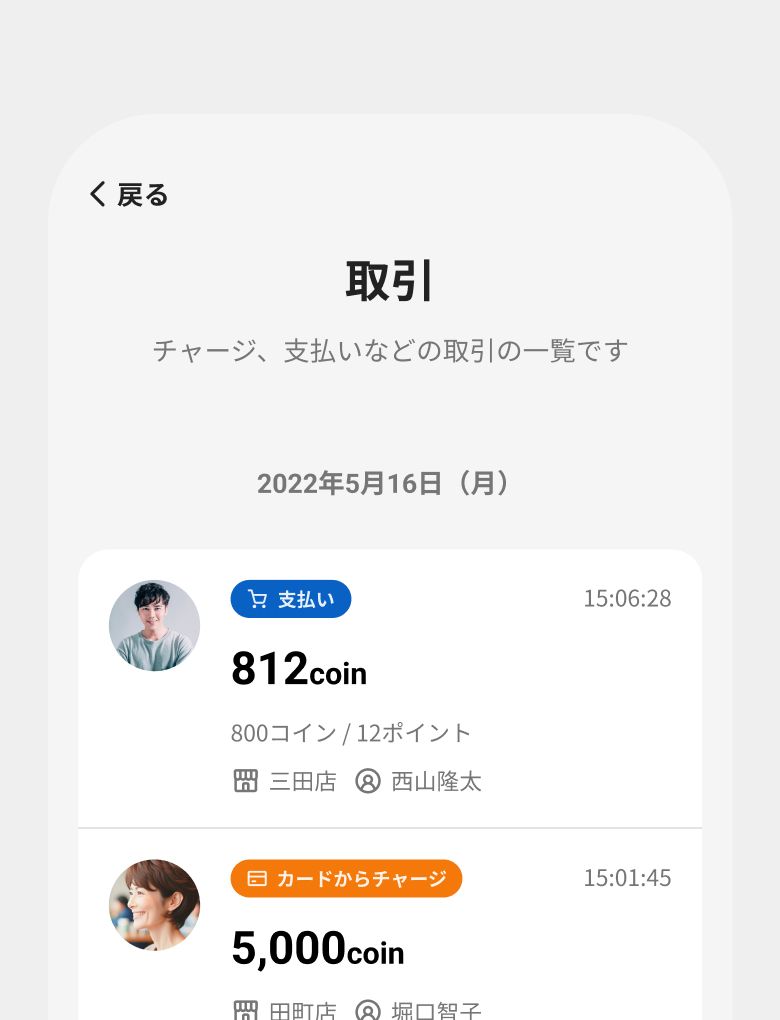Click the woman's profile photo
This screenshot has height=1020, width=780.
click(x=154, y=905)
